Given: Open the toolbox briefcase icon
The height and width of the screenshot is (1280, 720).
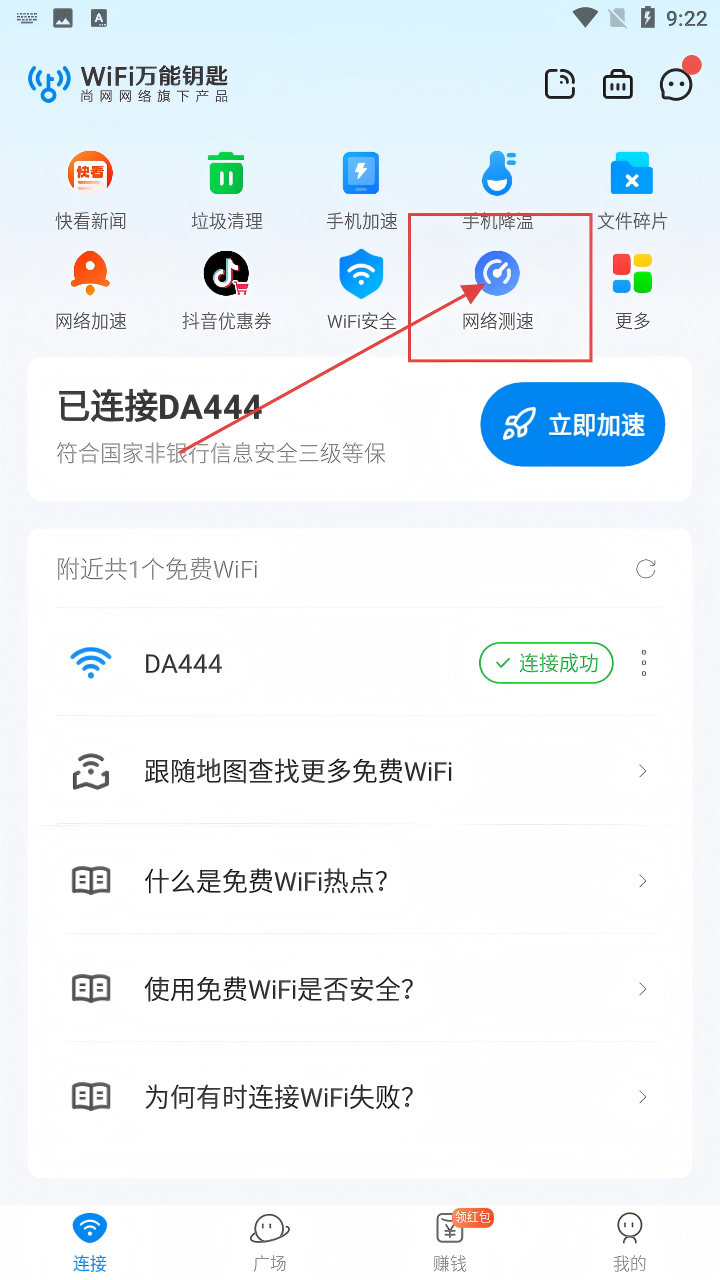Looking at the screenshot, I should pos(618,84).
